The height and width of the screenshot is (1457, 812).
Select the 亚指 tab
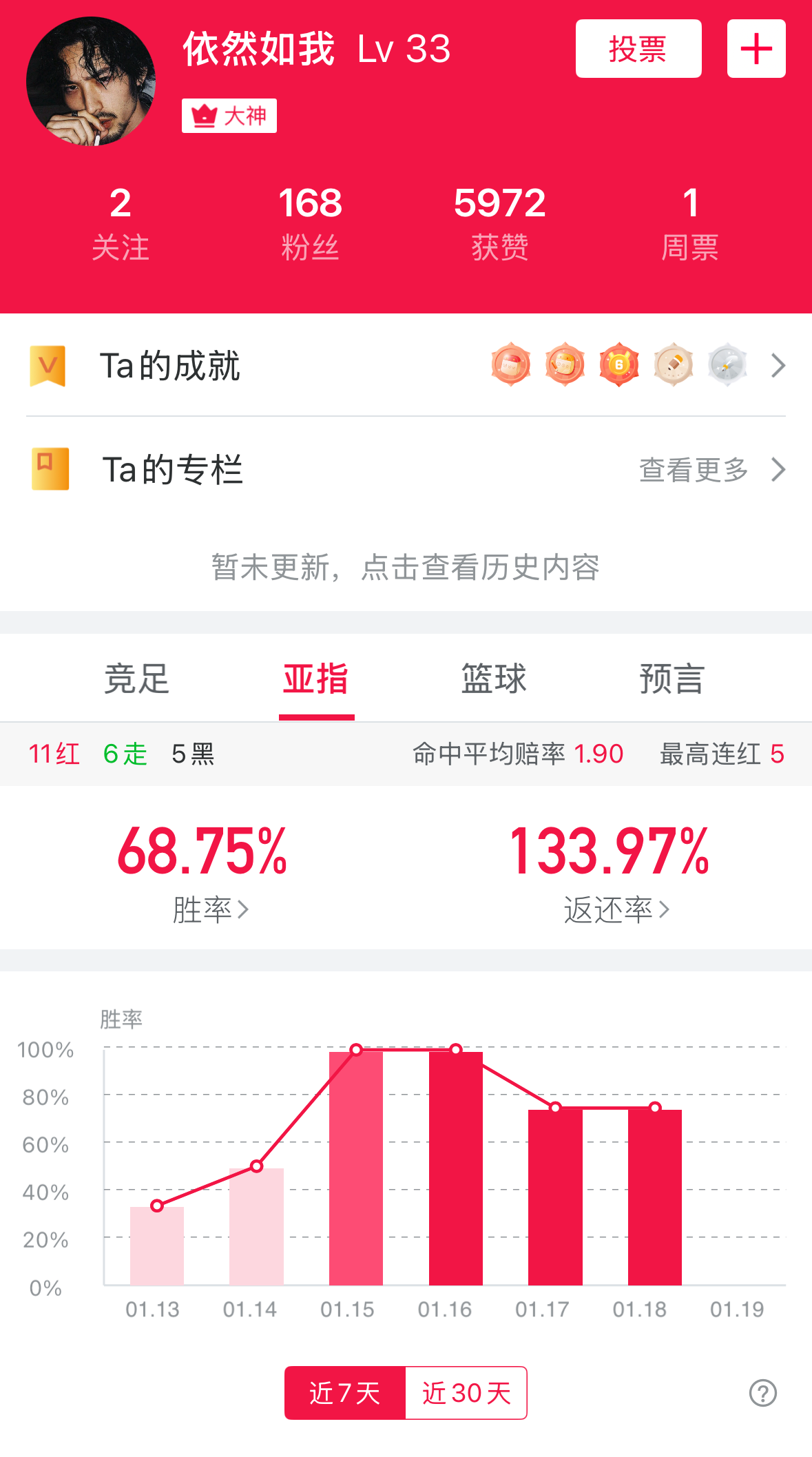316,679
